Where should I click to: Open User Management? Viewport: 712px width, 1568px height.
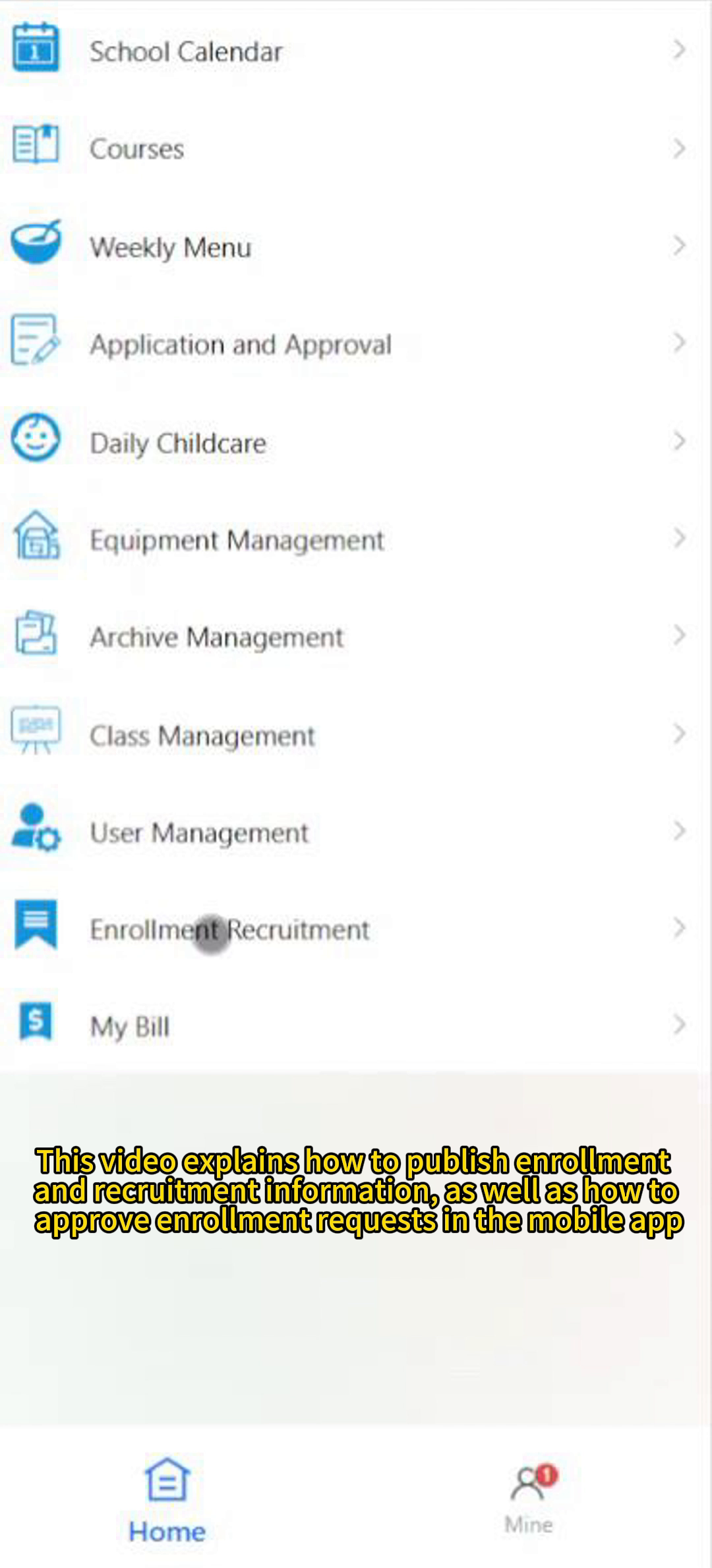(x=199, y=833)
